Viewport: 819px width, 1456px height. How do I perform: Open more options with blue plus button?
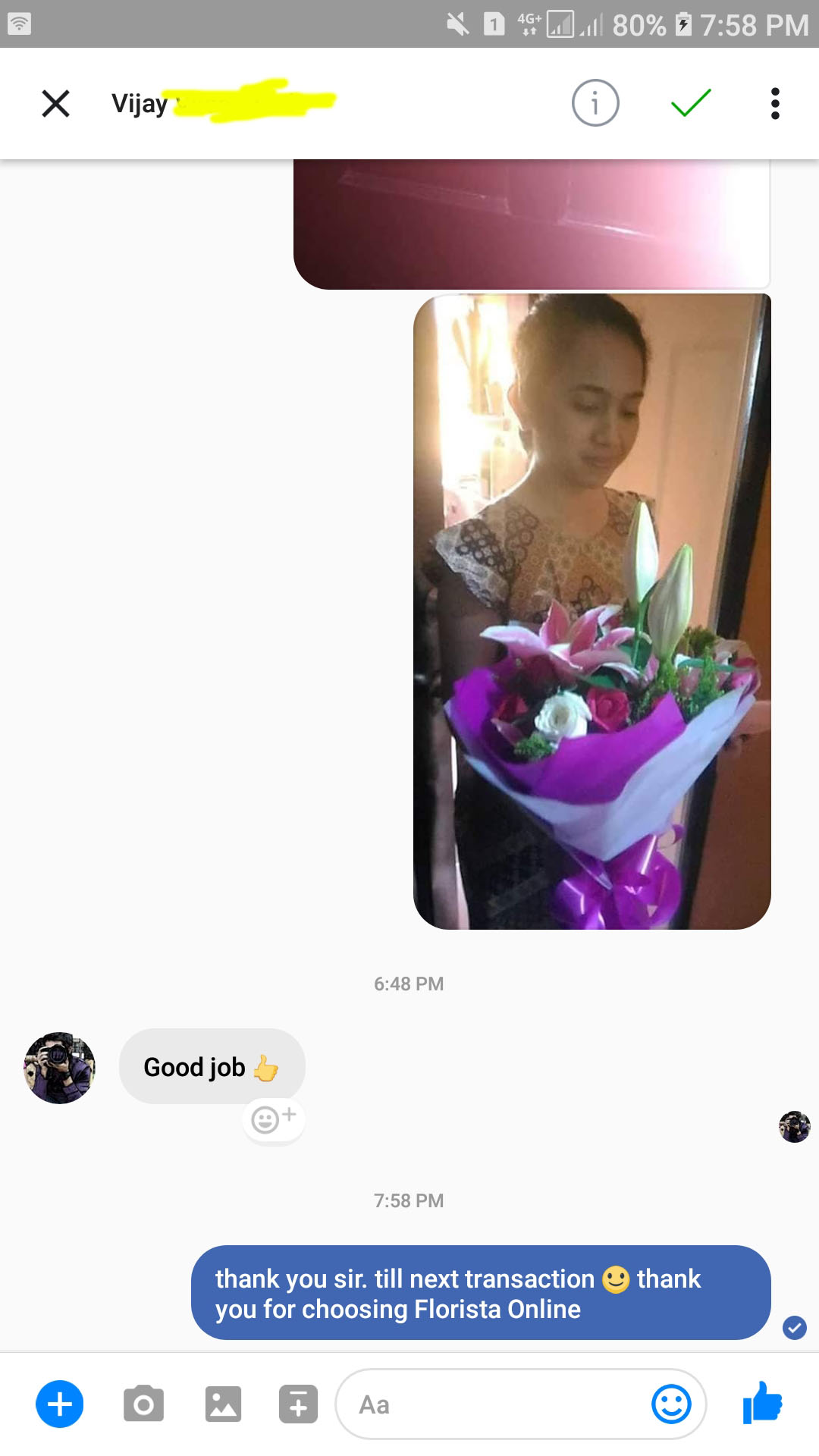point(60,1404)
